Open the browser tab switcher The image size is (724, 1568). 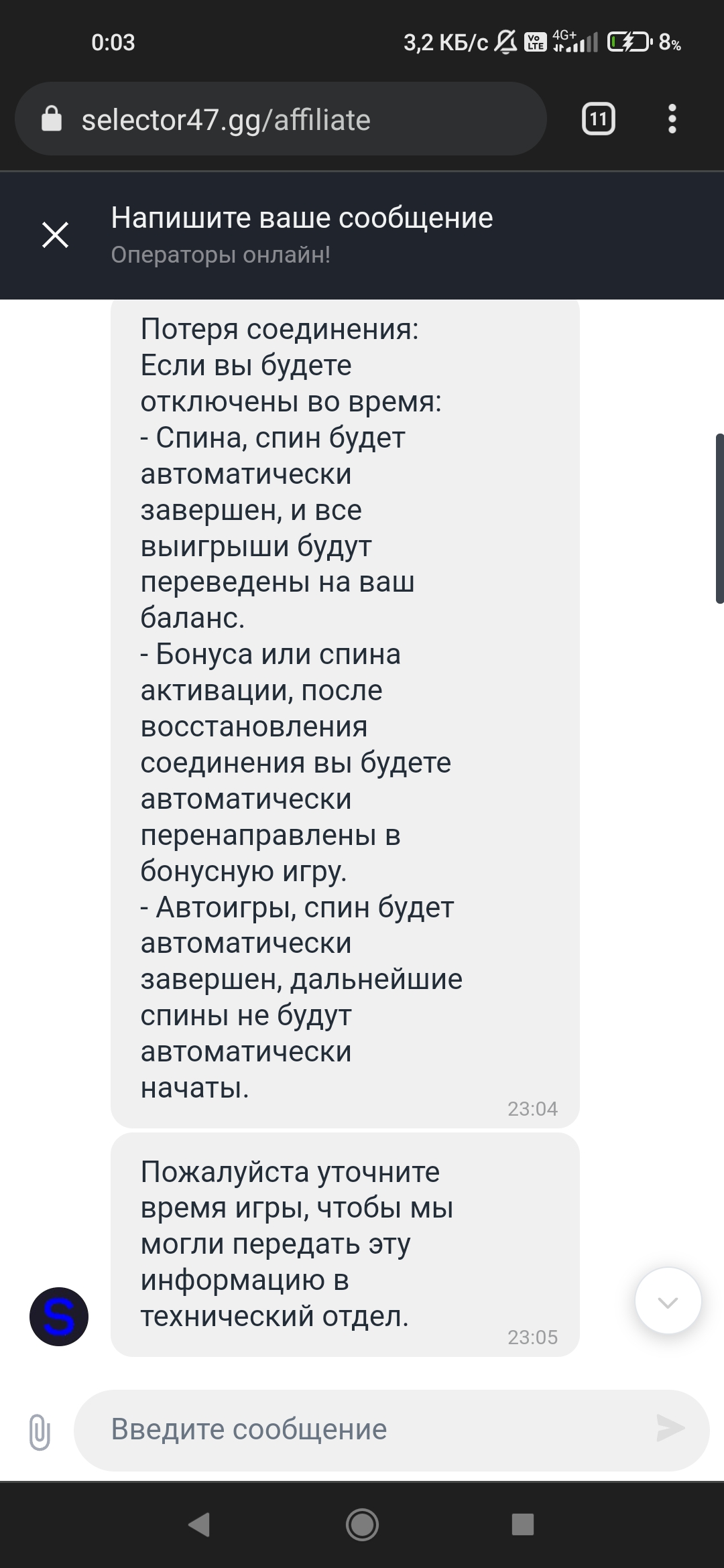(598, 119)
